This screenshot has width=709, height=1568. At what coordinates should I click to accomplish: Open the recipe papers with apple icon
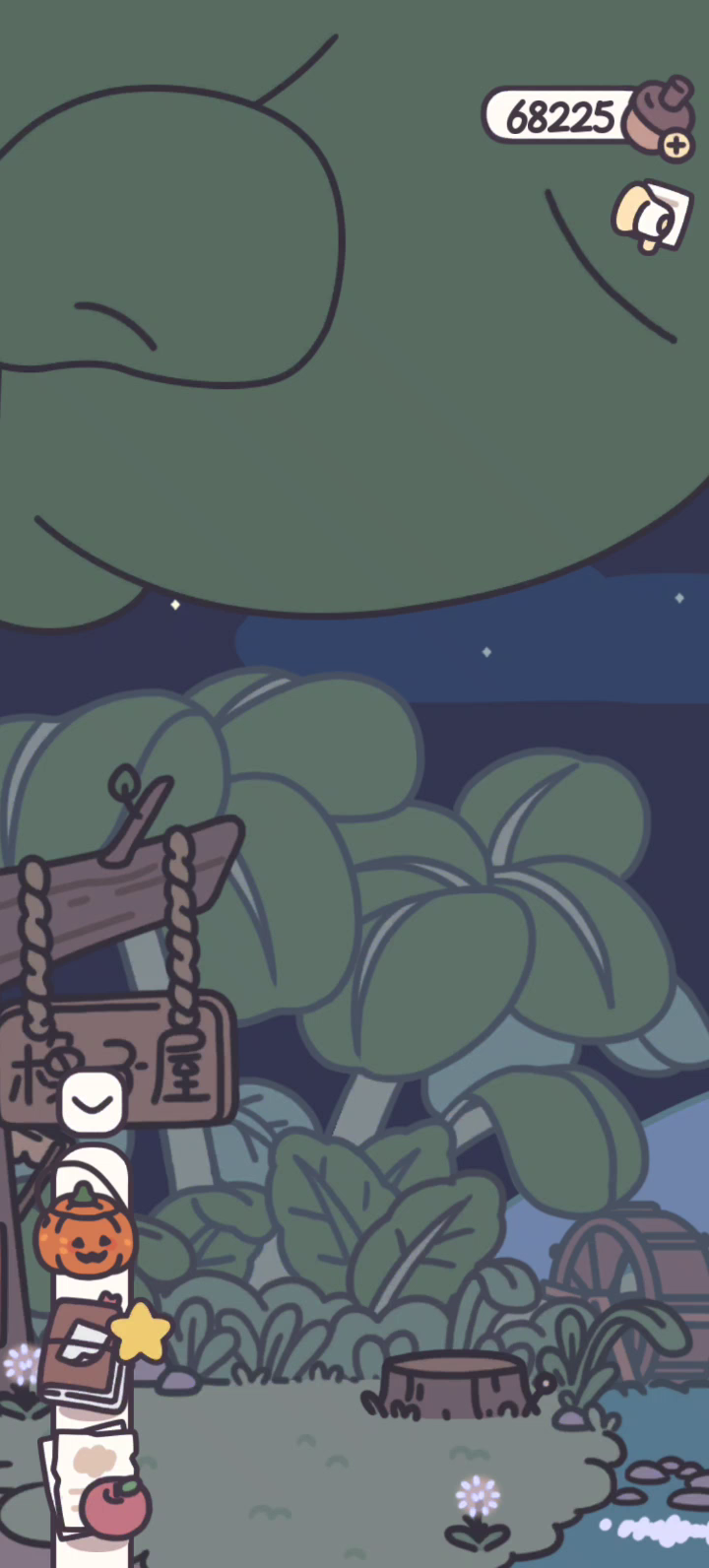(x=96, y=1482)
